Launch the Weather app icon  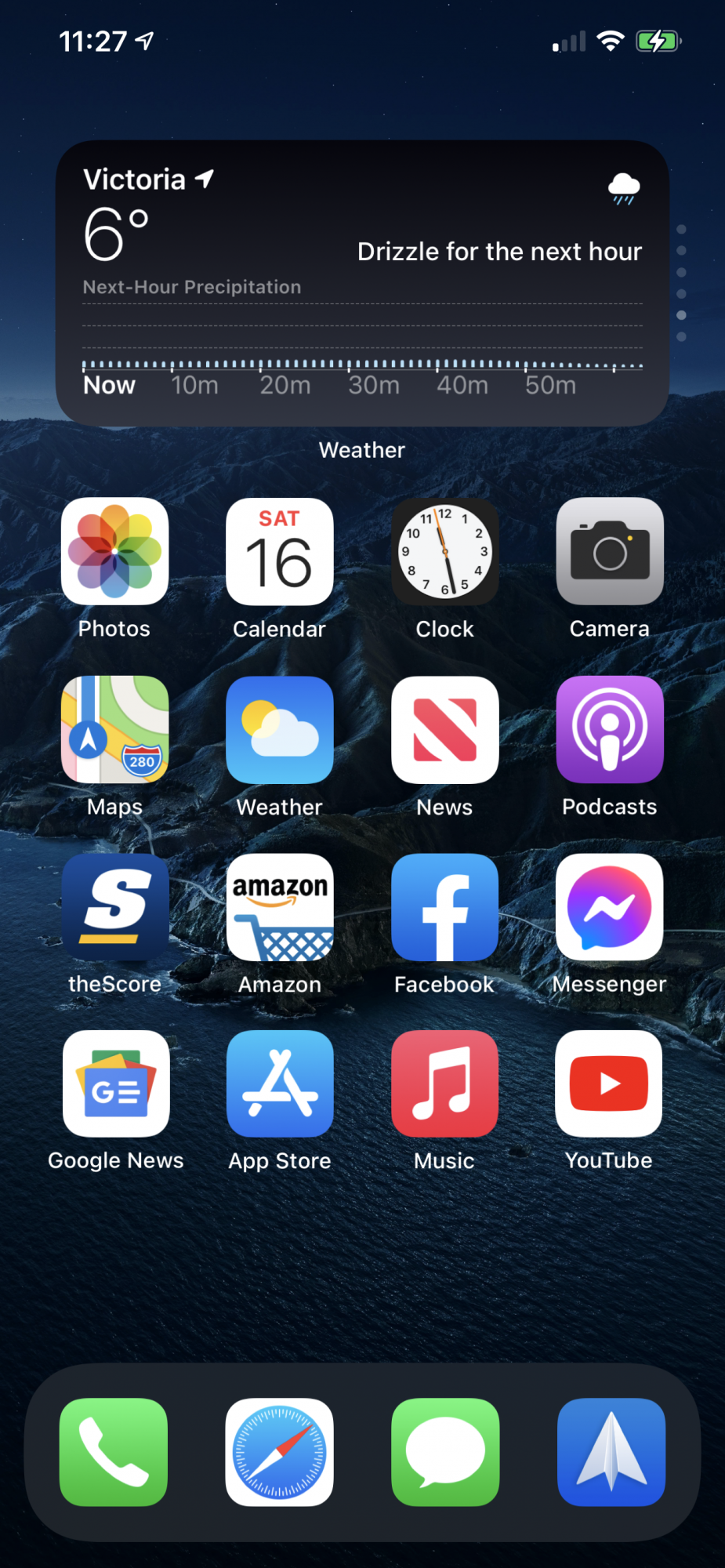(x=280, y=730)
